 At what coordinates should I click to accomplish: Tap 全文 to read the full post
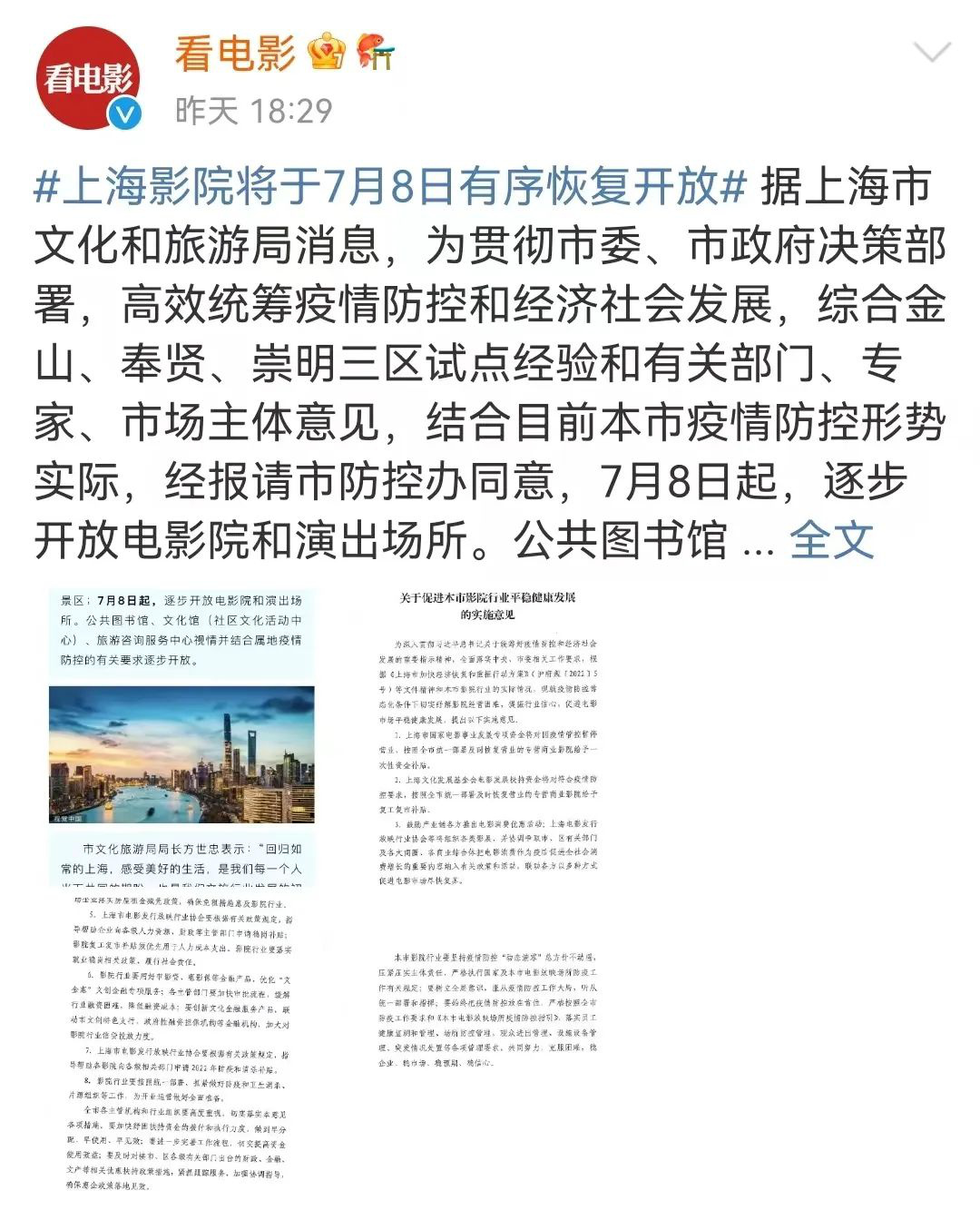point(831,541)
